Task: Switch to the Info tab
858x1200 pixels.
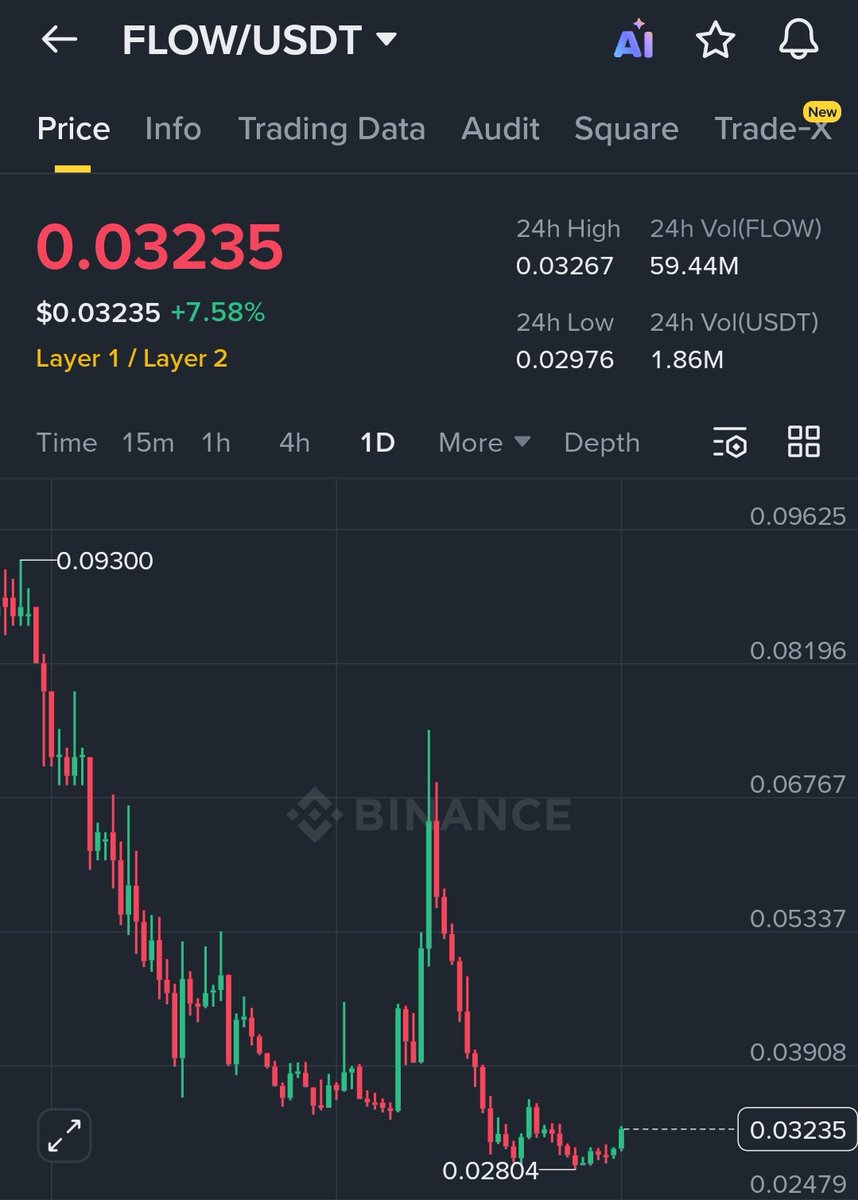Action: click(172, 129)
